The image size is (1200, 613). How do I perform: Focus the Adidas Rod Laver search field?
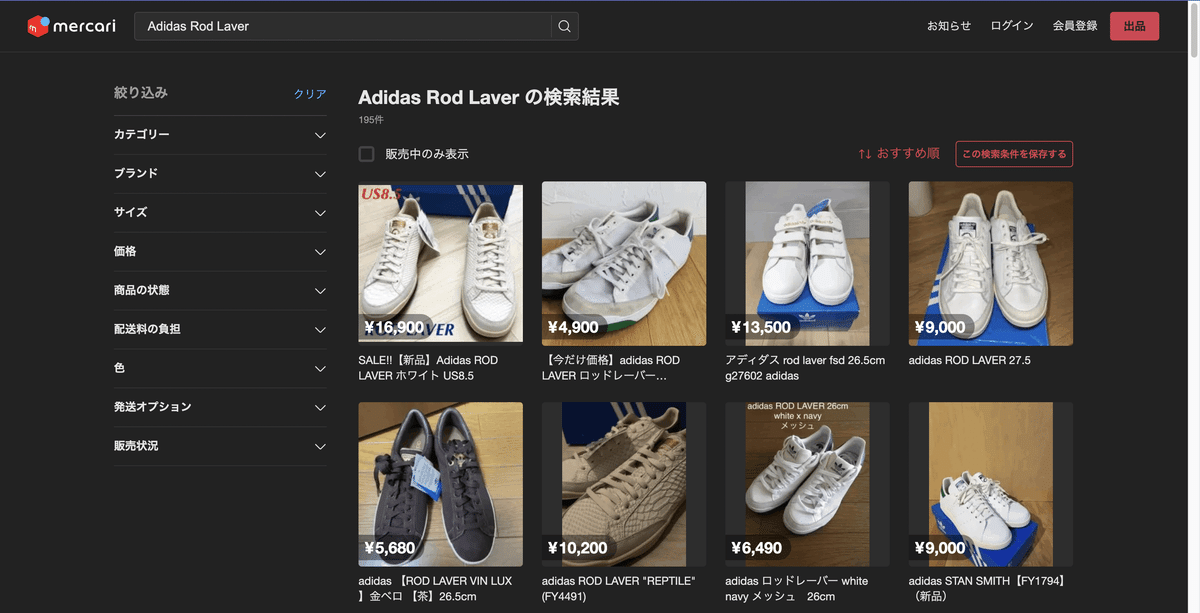(x=342, y=26)
